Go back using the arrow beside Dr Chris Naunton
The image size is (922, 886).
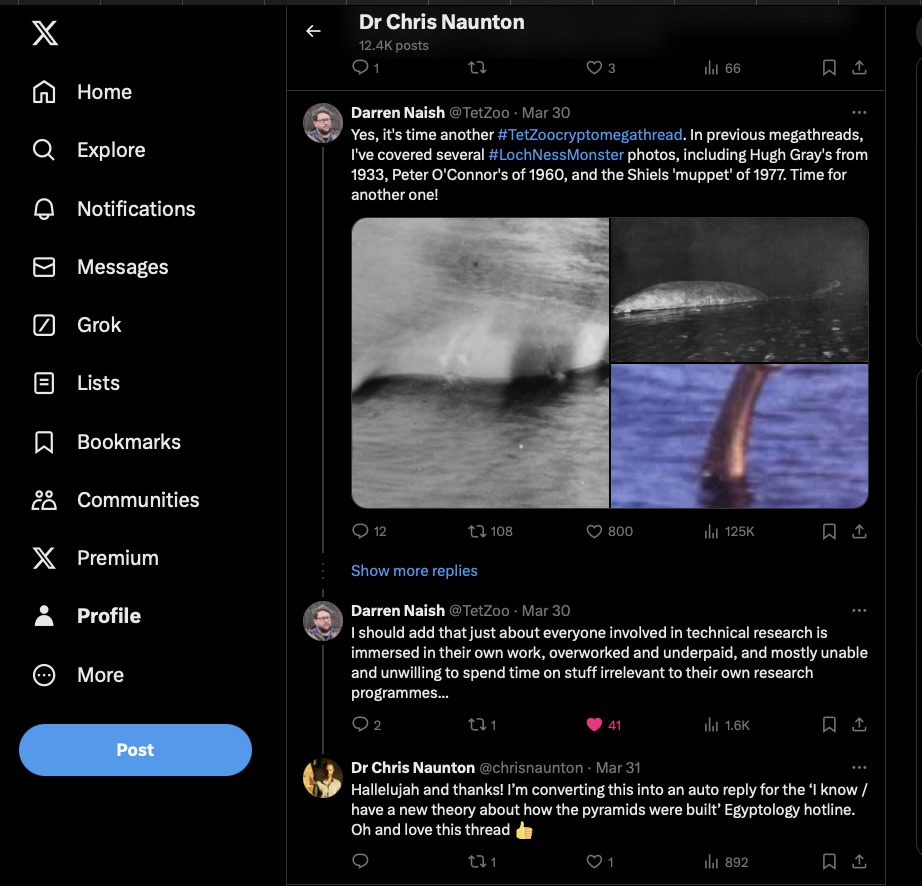313,31
